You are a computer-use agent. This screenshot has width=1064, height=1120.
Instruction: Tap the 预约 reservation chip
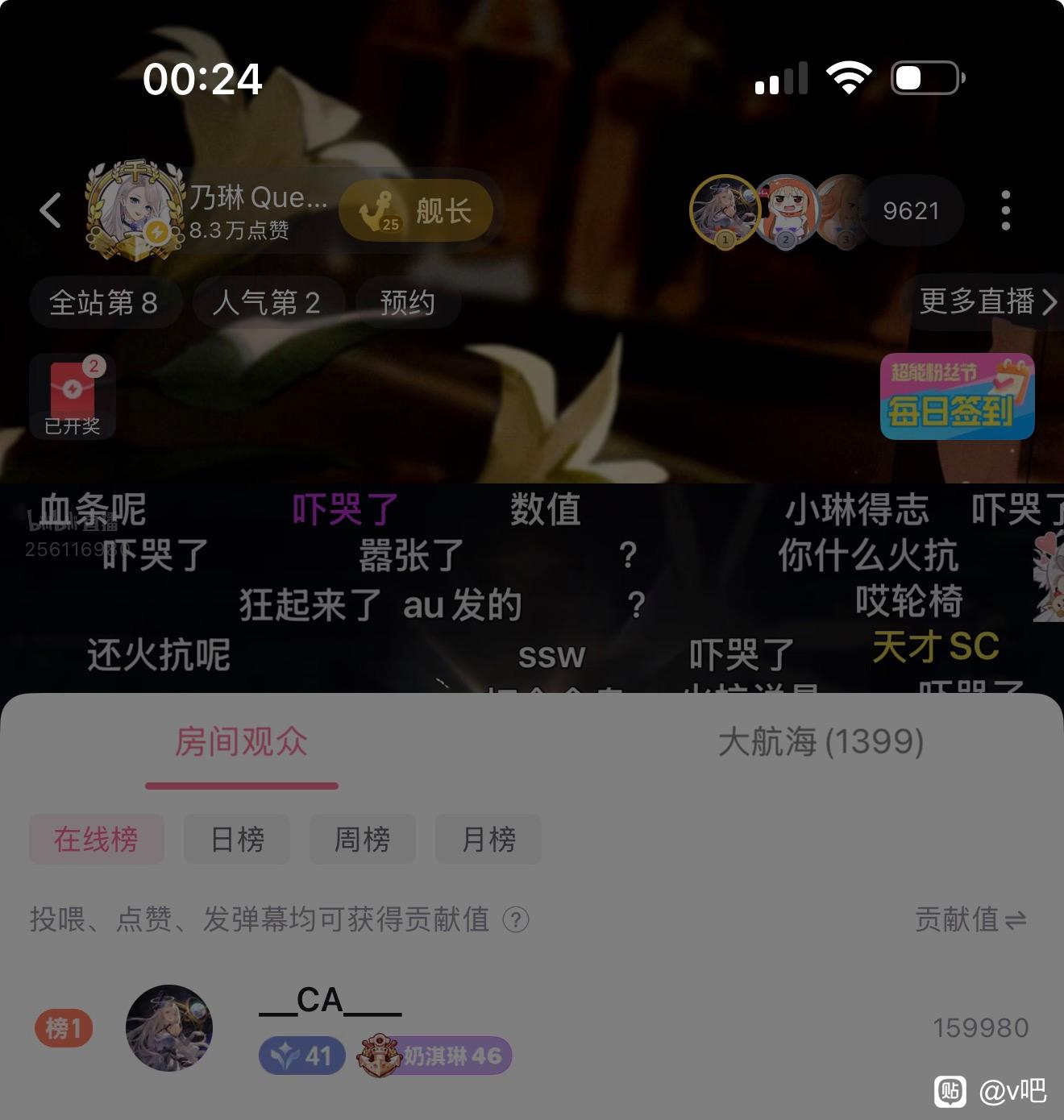(x=408, y=303)
